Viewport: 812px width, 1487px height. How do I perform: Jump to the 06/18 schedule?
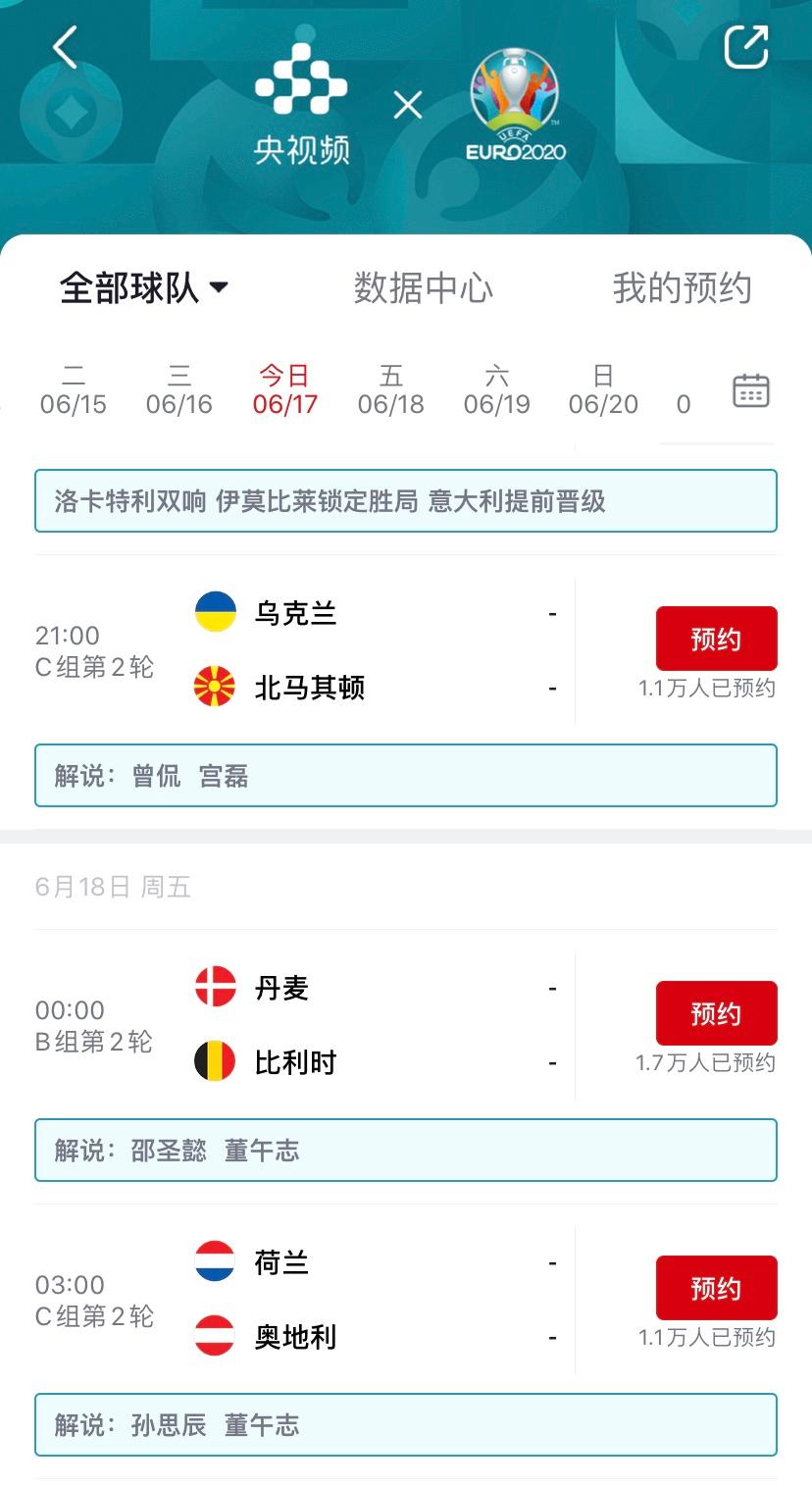click(x=391, y=390)
